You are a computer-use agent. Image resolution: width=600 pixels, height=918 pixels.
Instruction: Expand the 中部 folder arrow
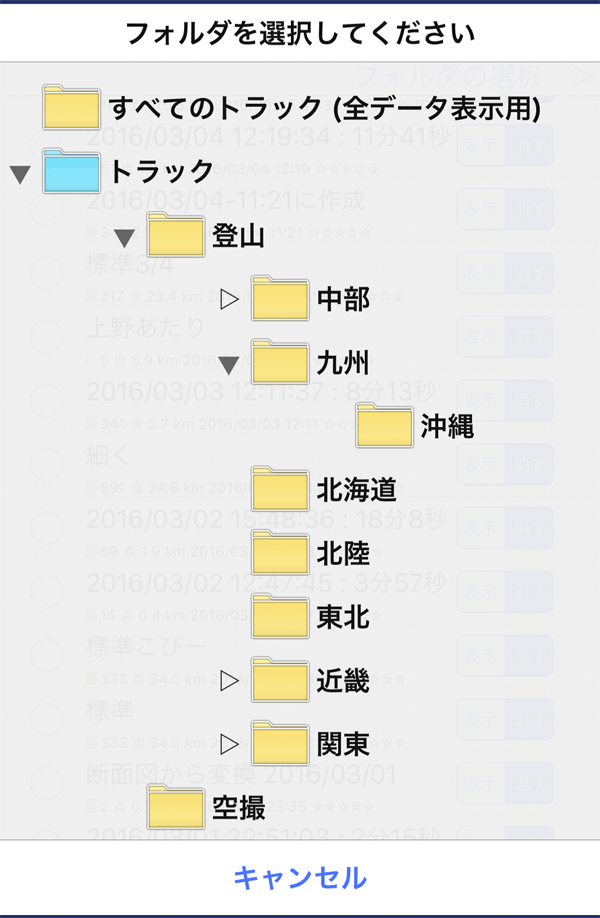[230, 299]
